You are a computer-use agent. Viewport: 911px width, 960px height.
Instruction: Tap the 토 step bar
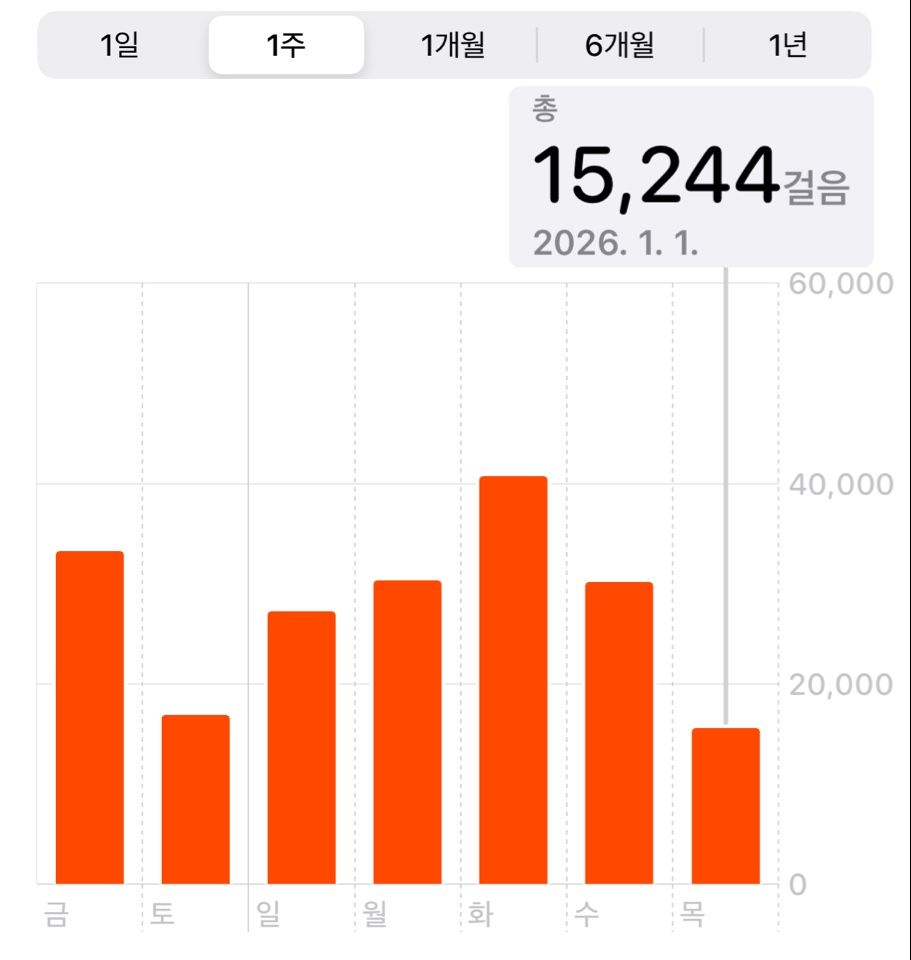[x=196, y=800]
